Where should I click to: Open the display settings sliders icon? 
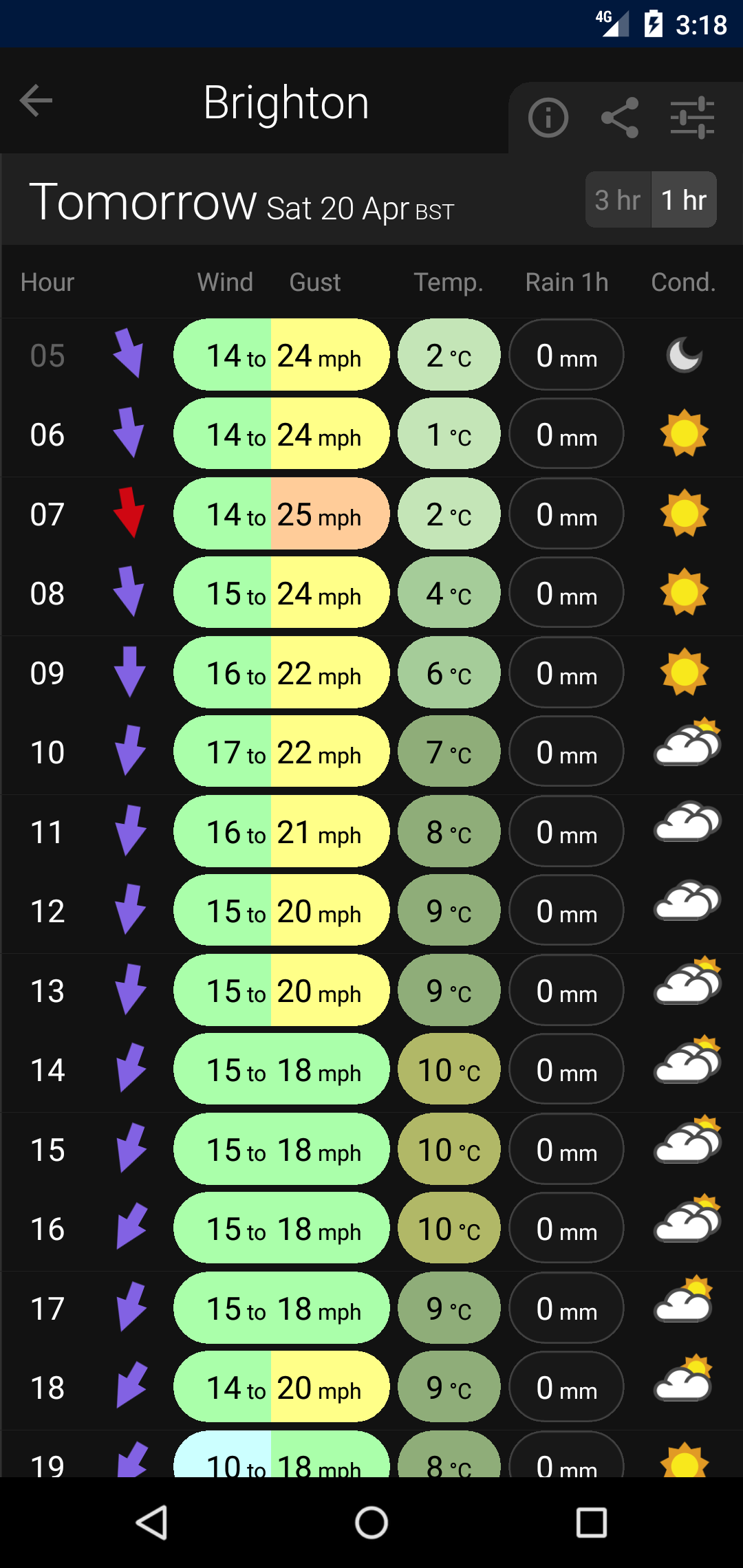(x=692, y=118)
